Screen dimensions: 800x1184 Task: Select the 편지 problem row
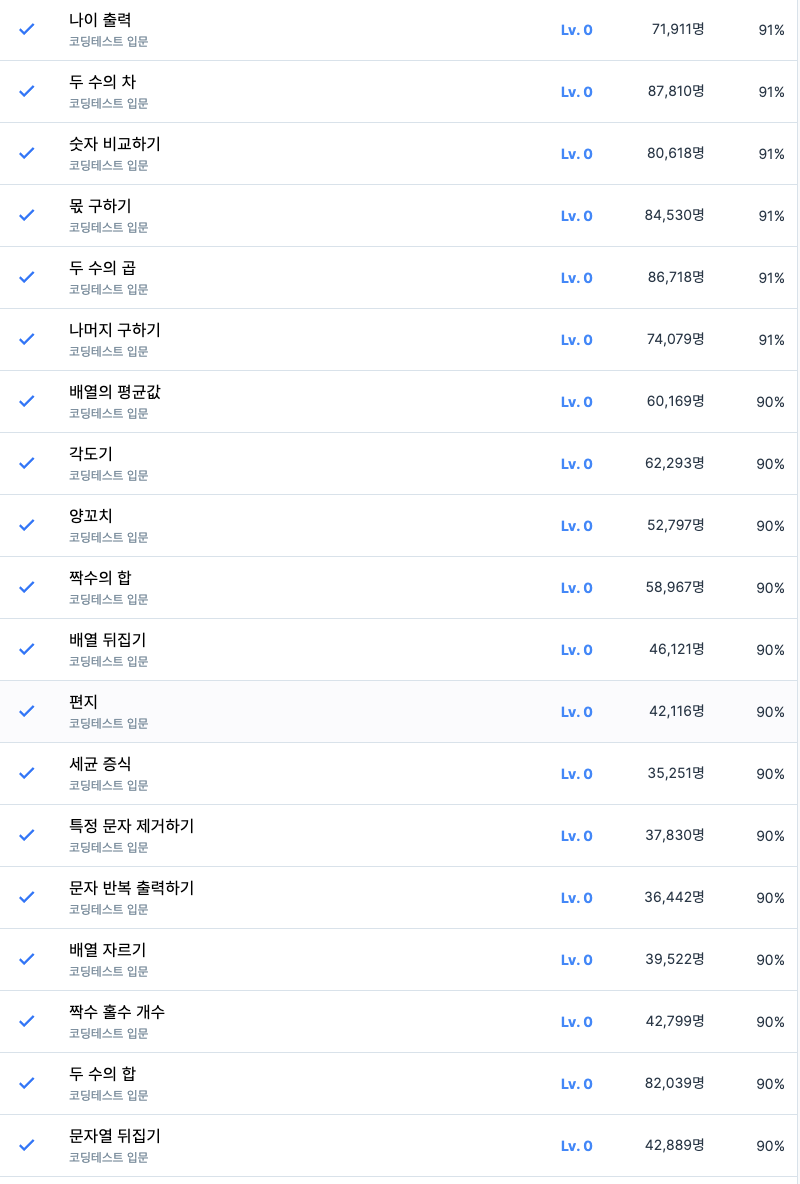pos(83,702)
